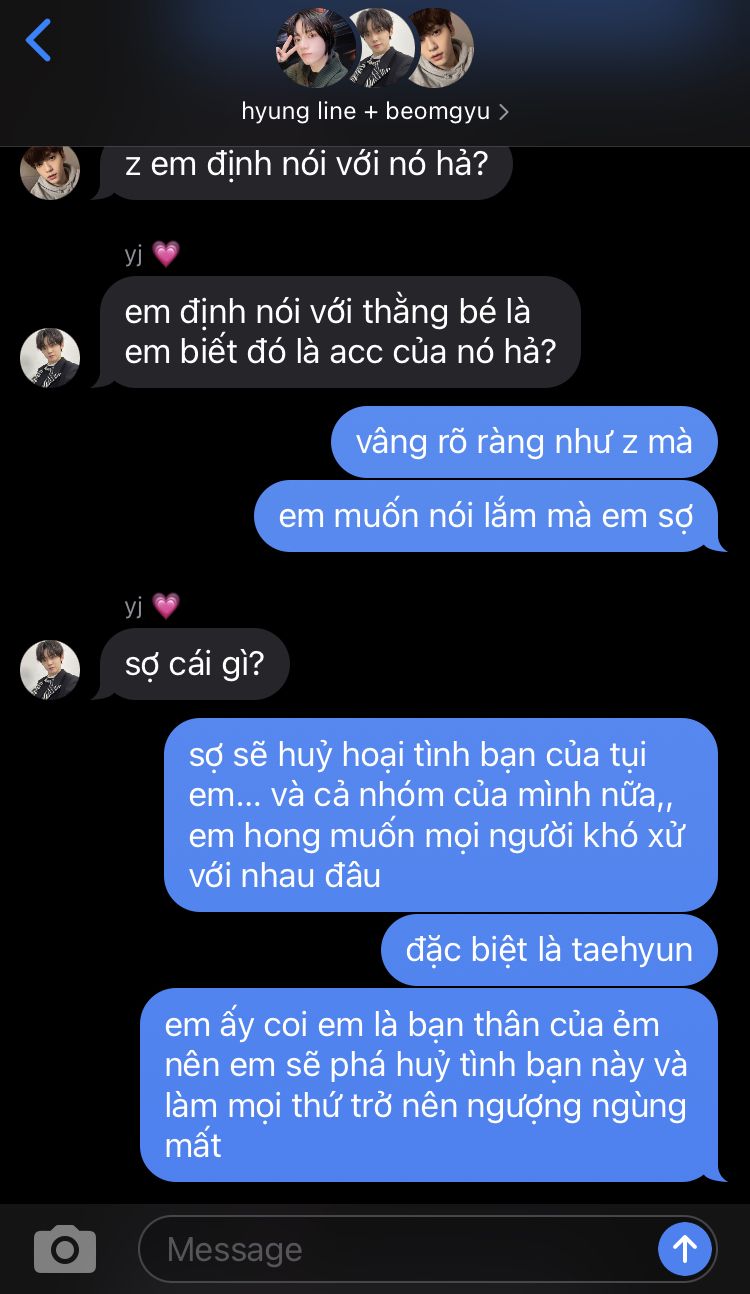750x1294 pixels.
Task: Open the camera to attach a photo
Action: point(65,1248)
